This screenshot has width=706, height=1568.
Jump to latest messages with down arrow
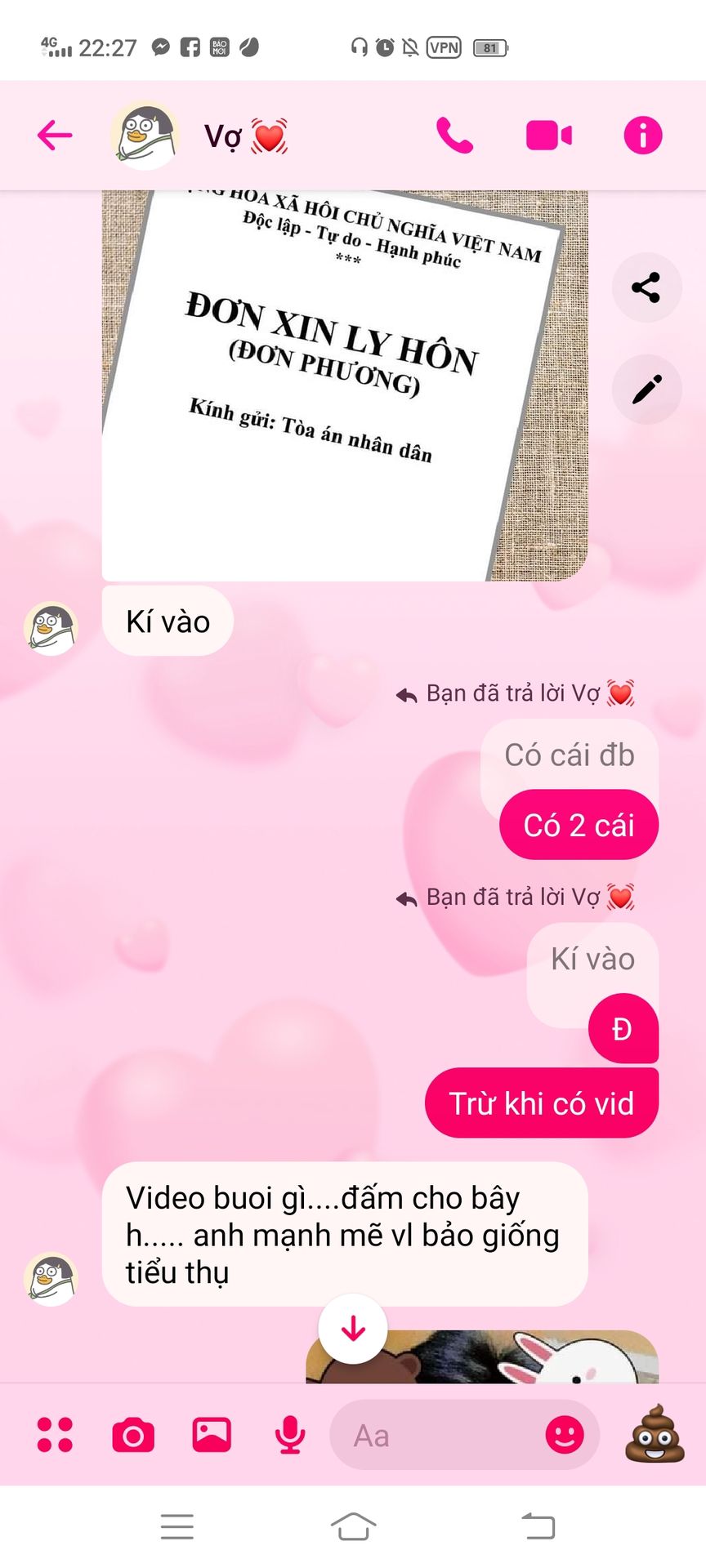tap(353, 1329)
